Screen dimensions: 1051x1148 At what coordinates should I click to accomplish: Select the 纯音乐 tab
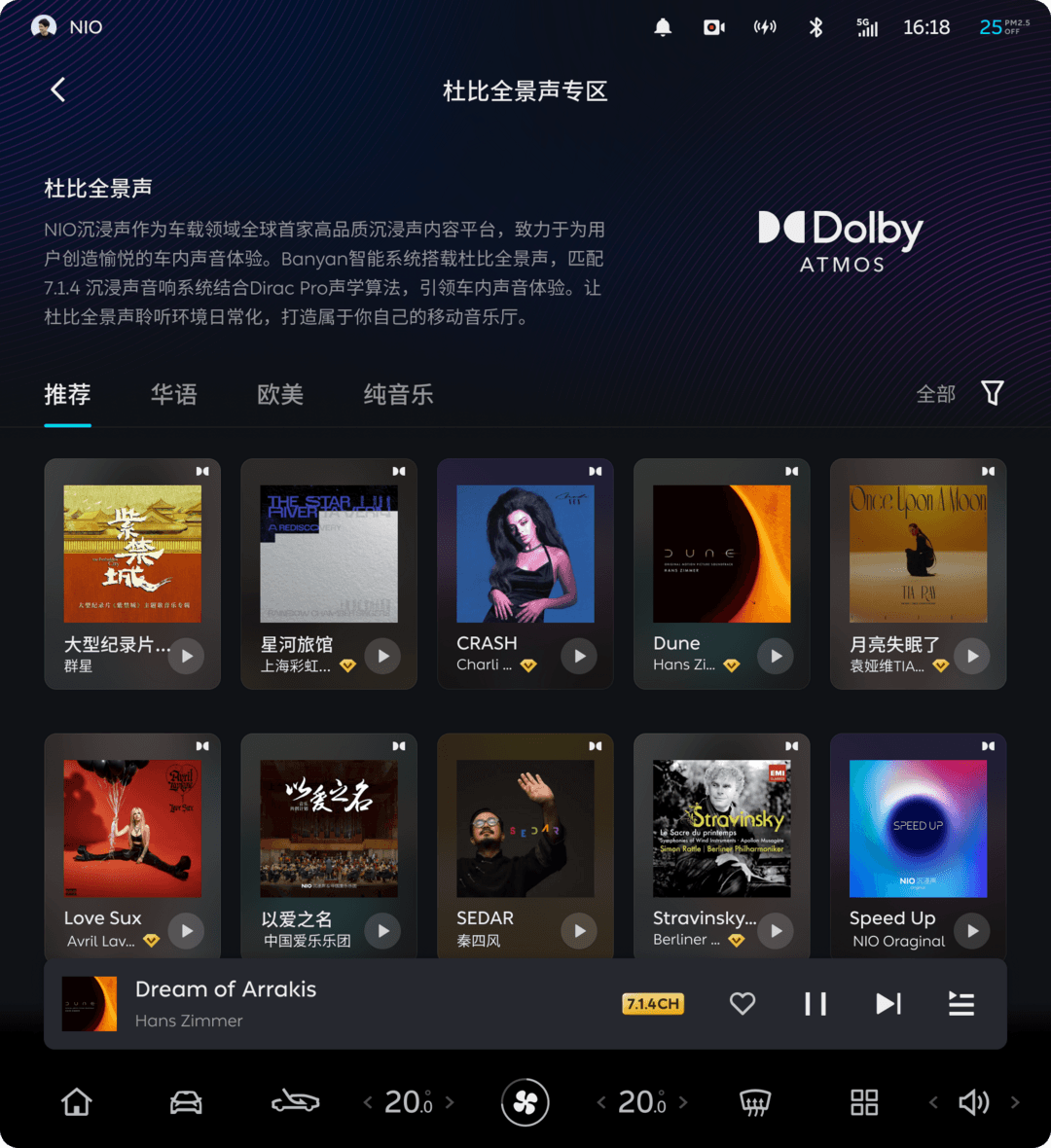coord(398,394)
